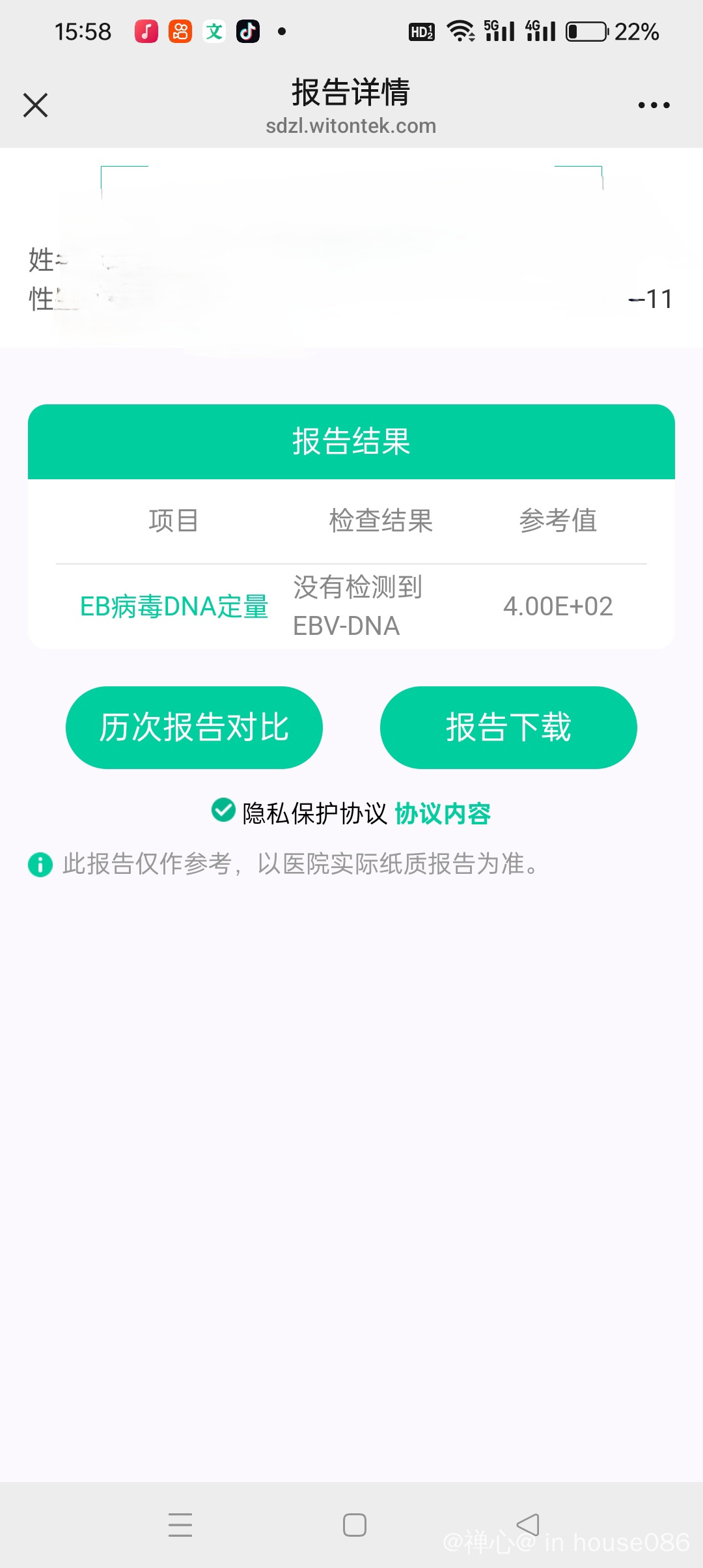Toggle the 隐私保护协议 checkbox
The width and height of the screenshot is (703, 1568).
click(x=223, y=810)
